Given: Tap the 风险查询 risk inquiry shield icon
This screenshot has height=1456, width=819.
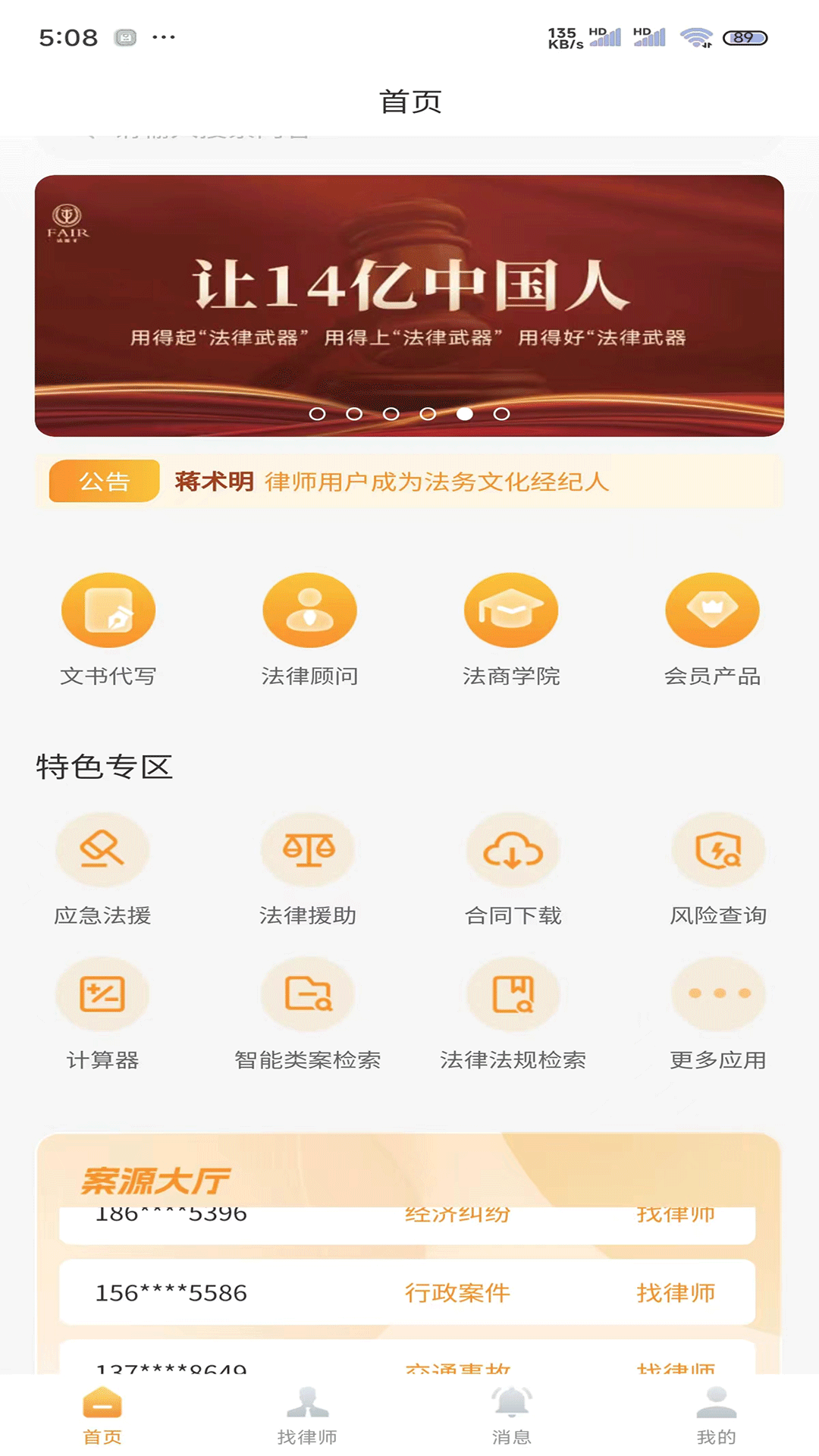Looking at the screenshot, I should [718, 849].
